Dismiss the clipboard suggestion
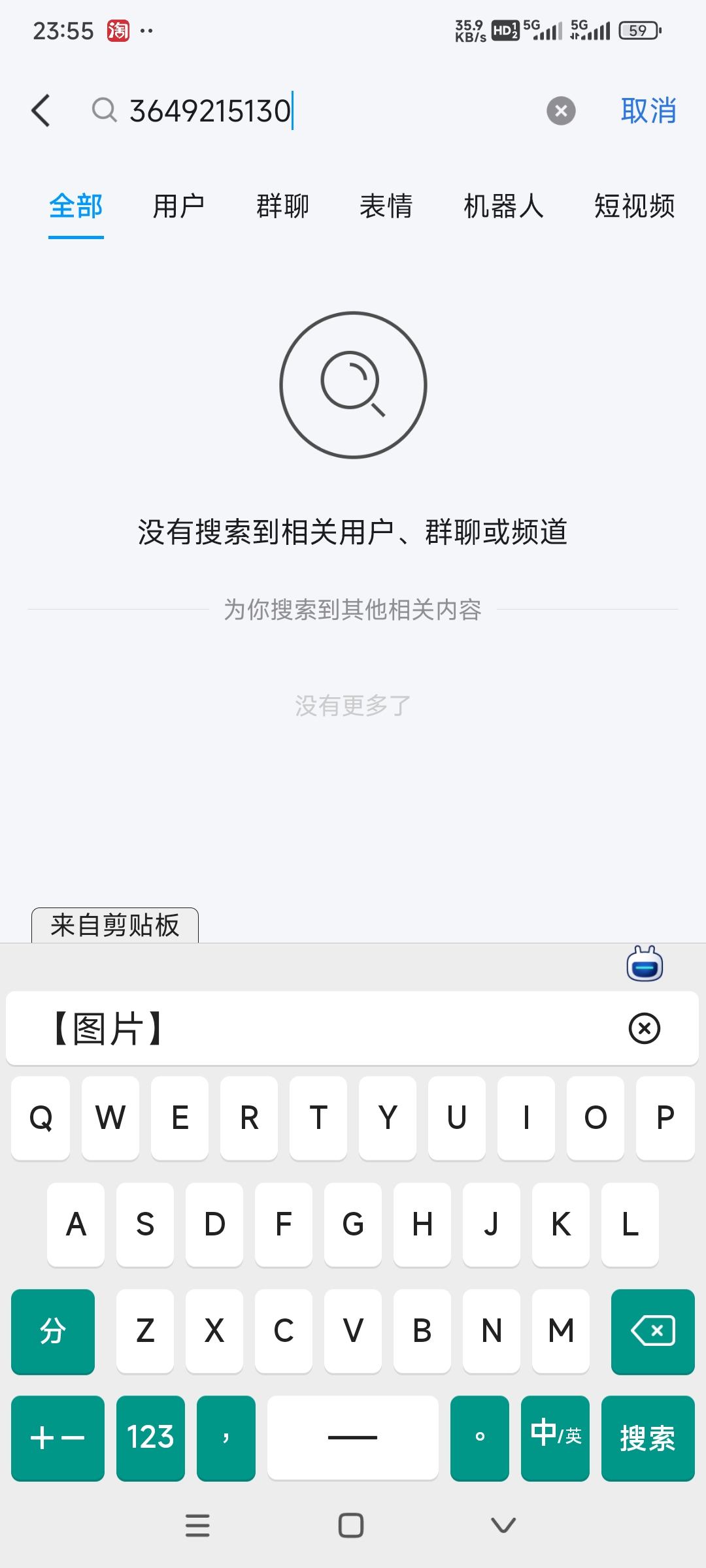706x1568 pixels. coord(644,1028)
